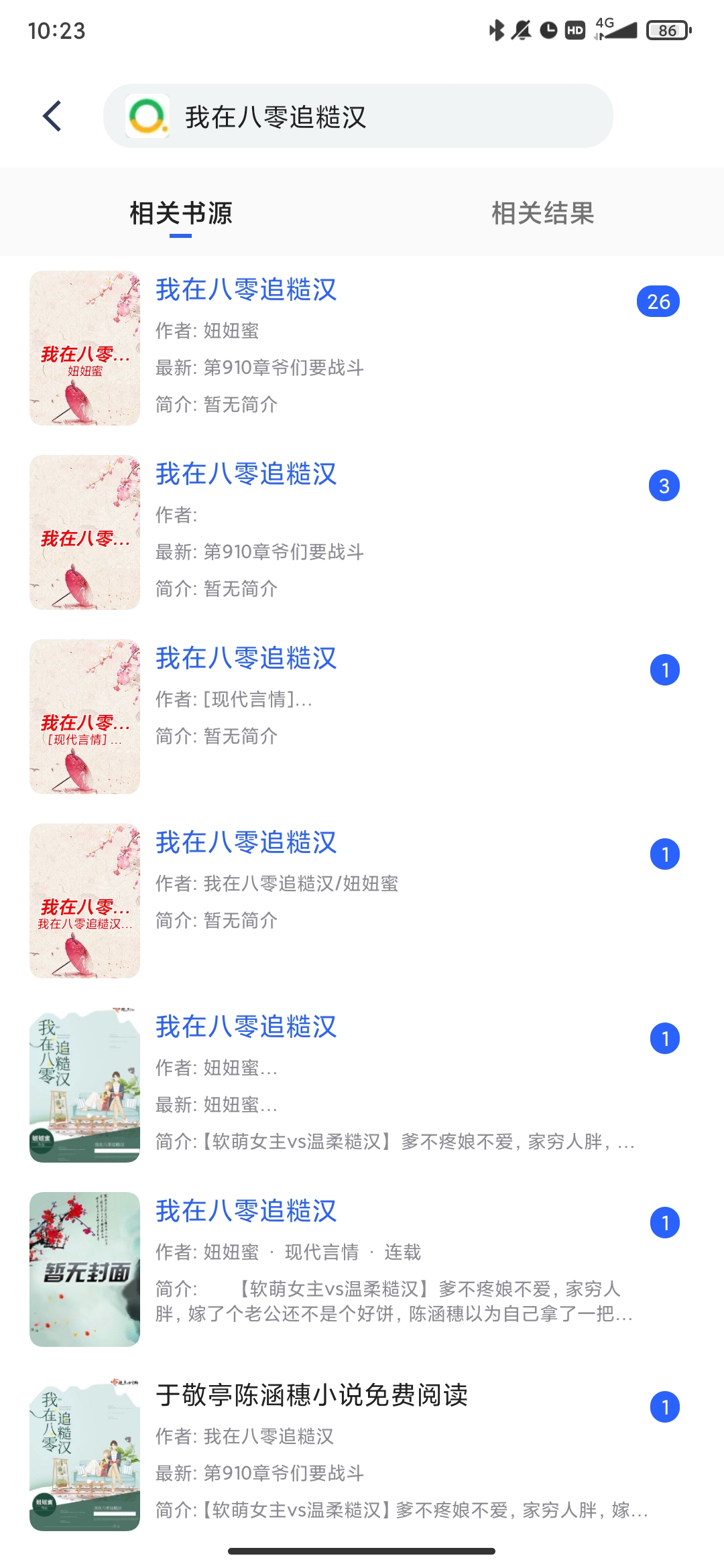Open the result by author [现代言情]…

[362, 716]
